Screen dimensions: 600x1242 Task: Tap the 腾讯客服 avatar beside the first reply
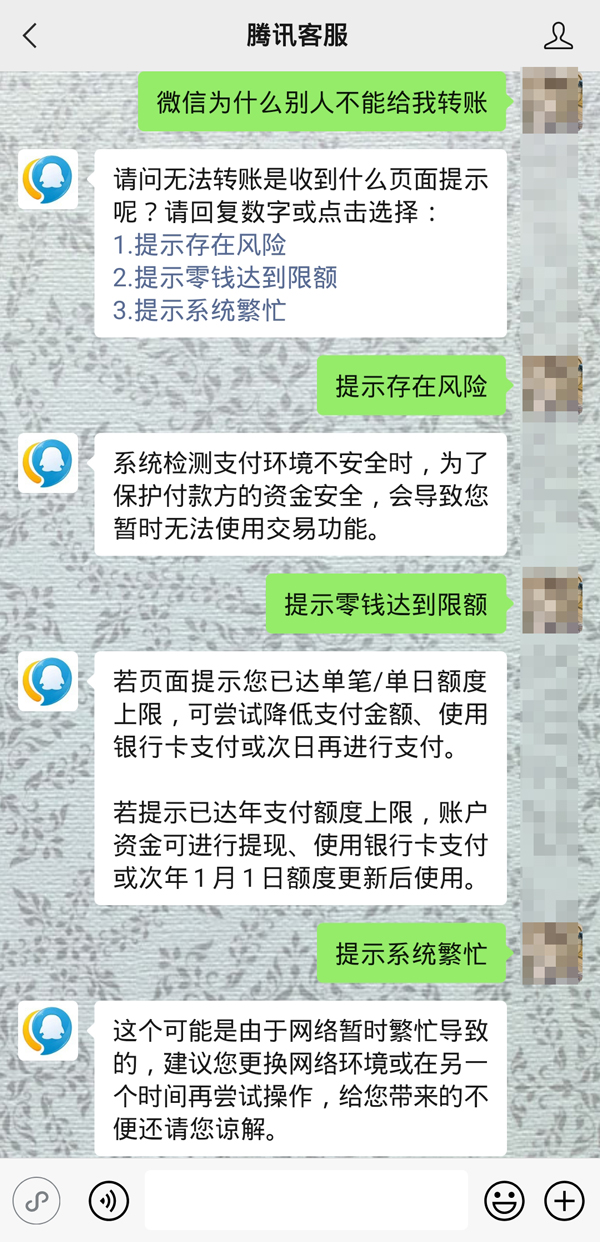pyautogui.click(x=48, y=180)
